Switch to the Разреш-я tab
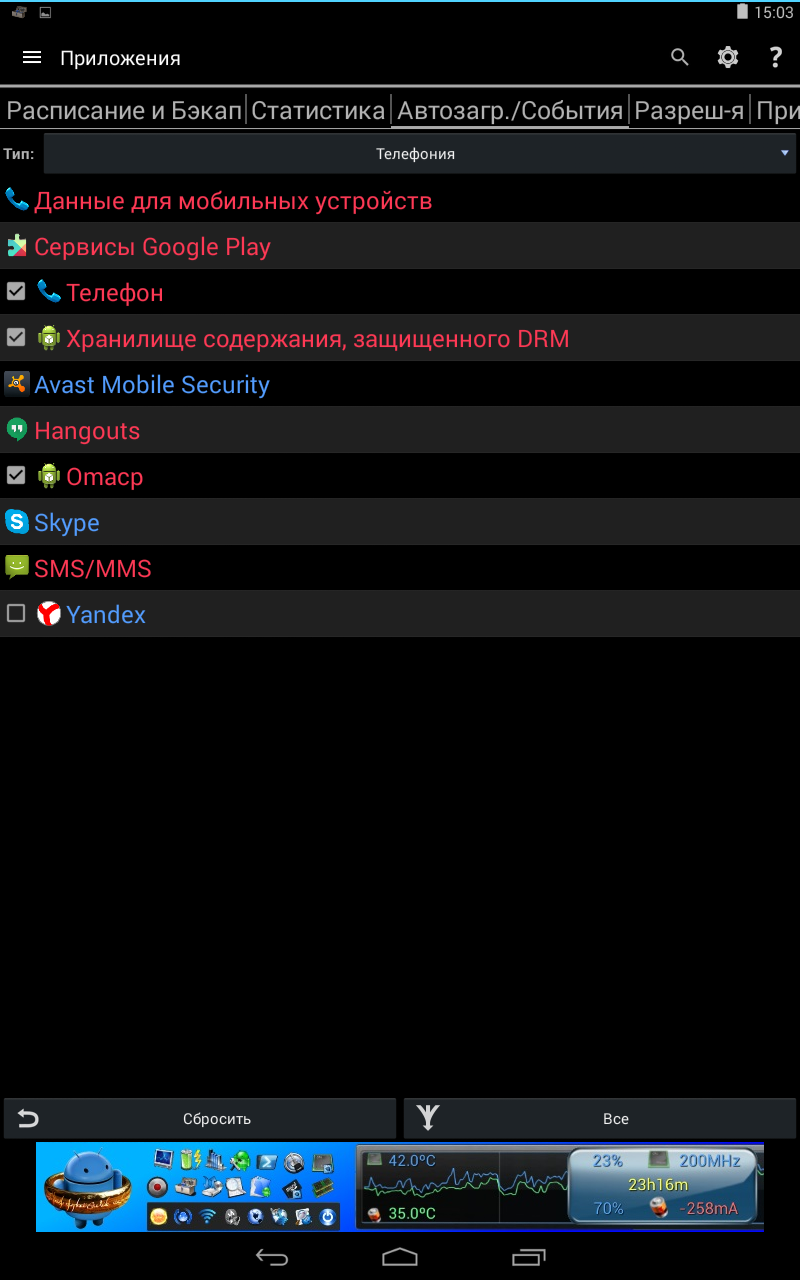 [690, 110]
